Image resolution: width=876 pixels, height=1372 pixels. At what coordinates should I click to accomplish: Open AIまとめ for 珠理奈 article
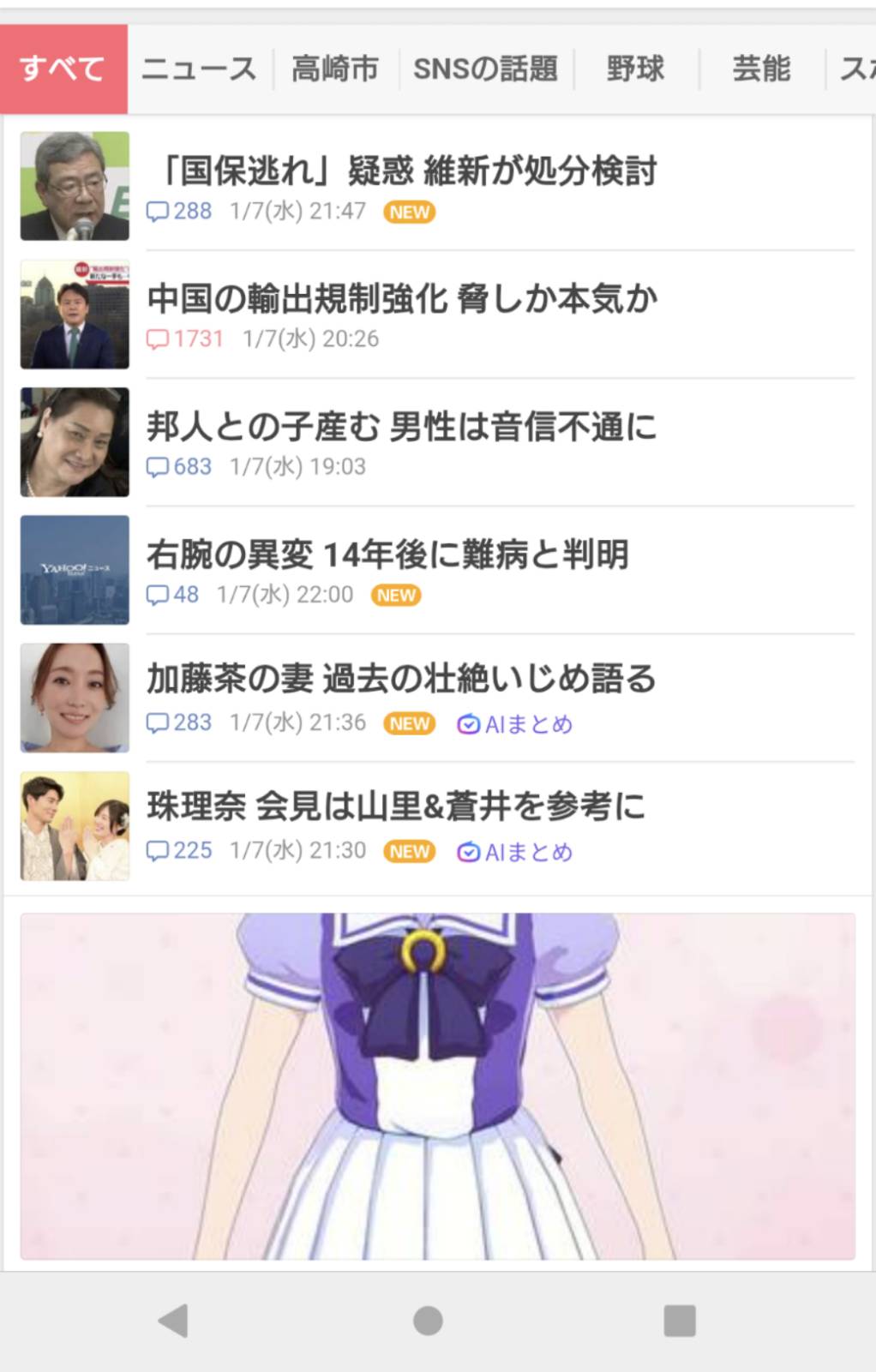tap(515, 852)
